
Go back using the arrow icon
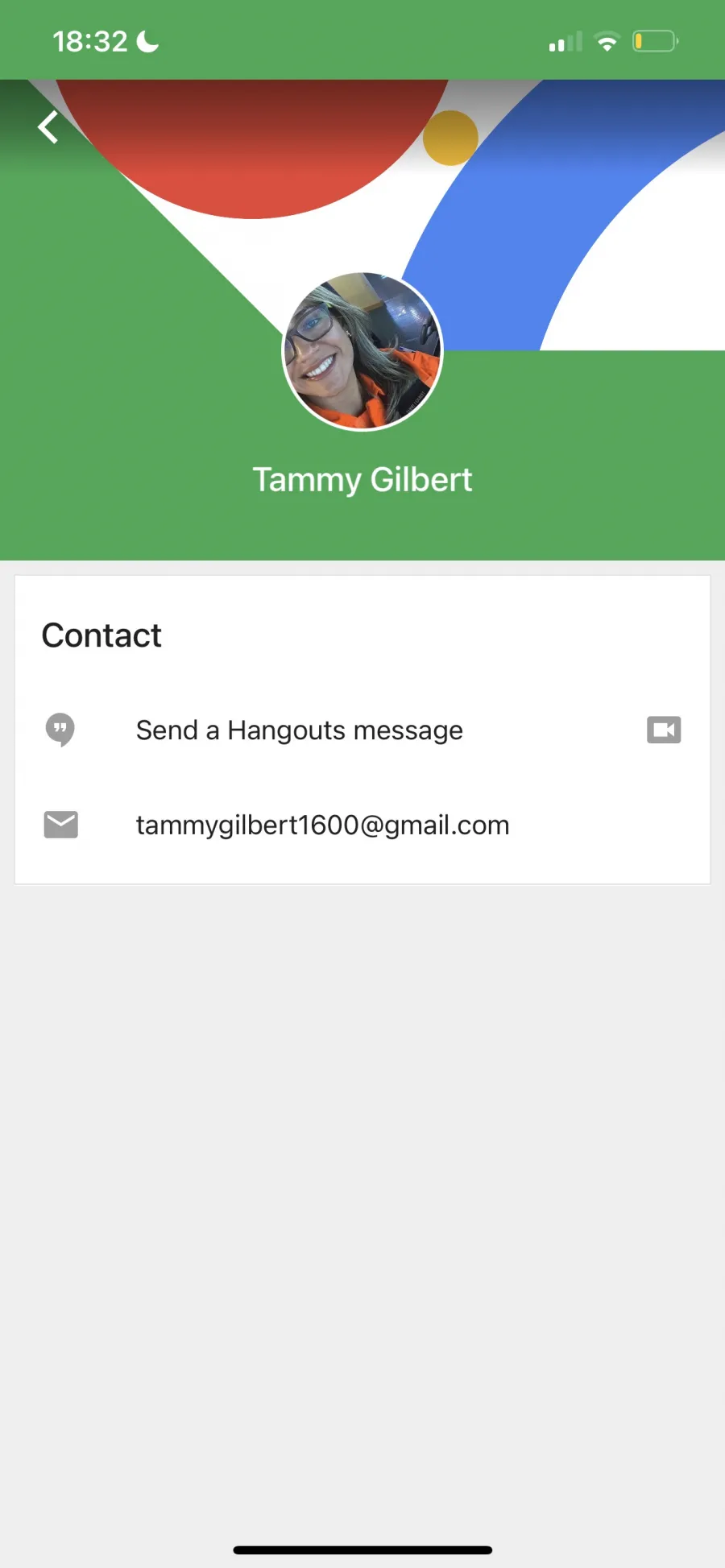click(48, 127)
